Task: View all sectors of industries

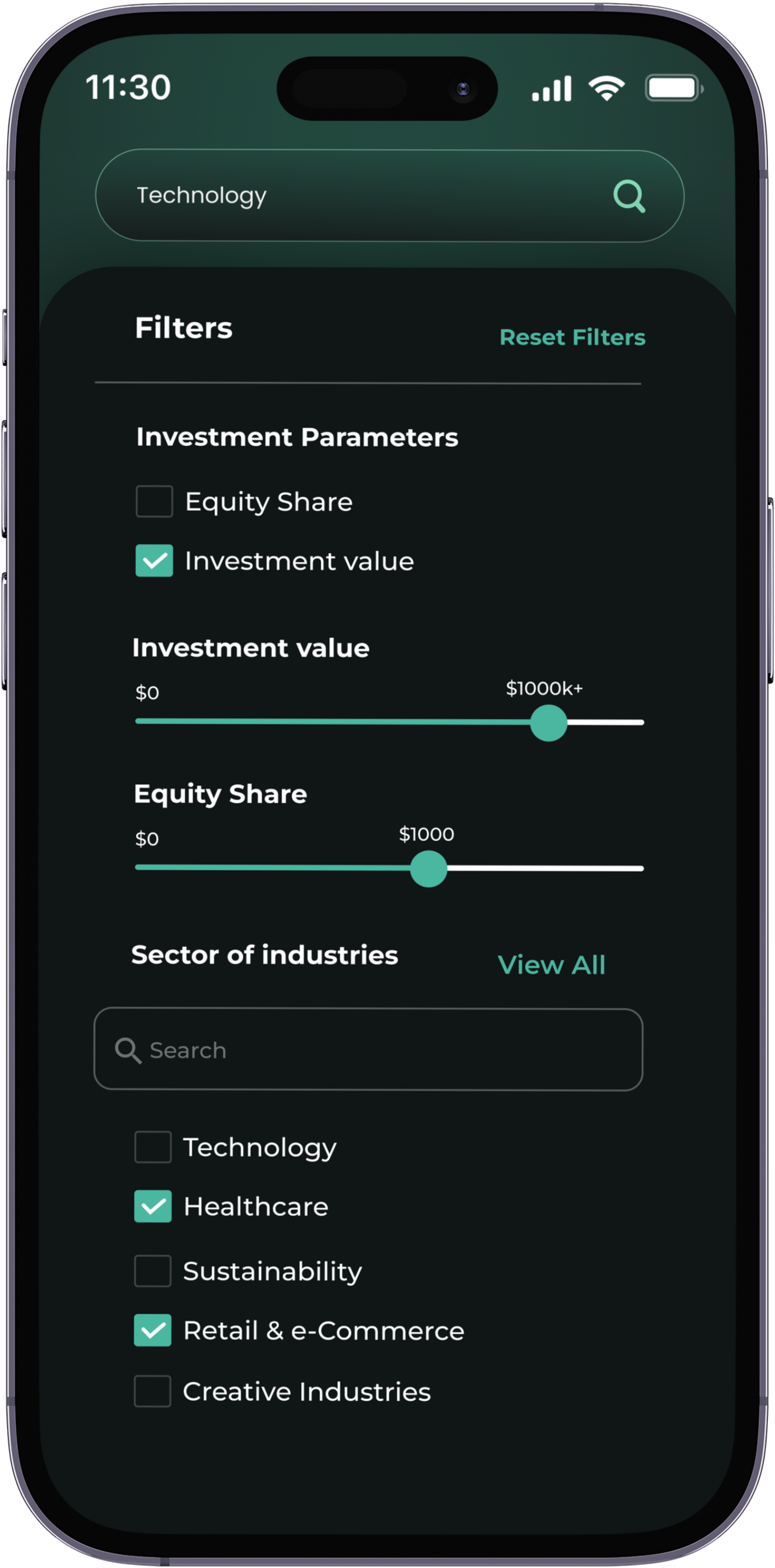Action: (551, 965)
